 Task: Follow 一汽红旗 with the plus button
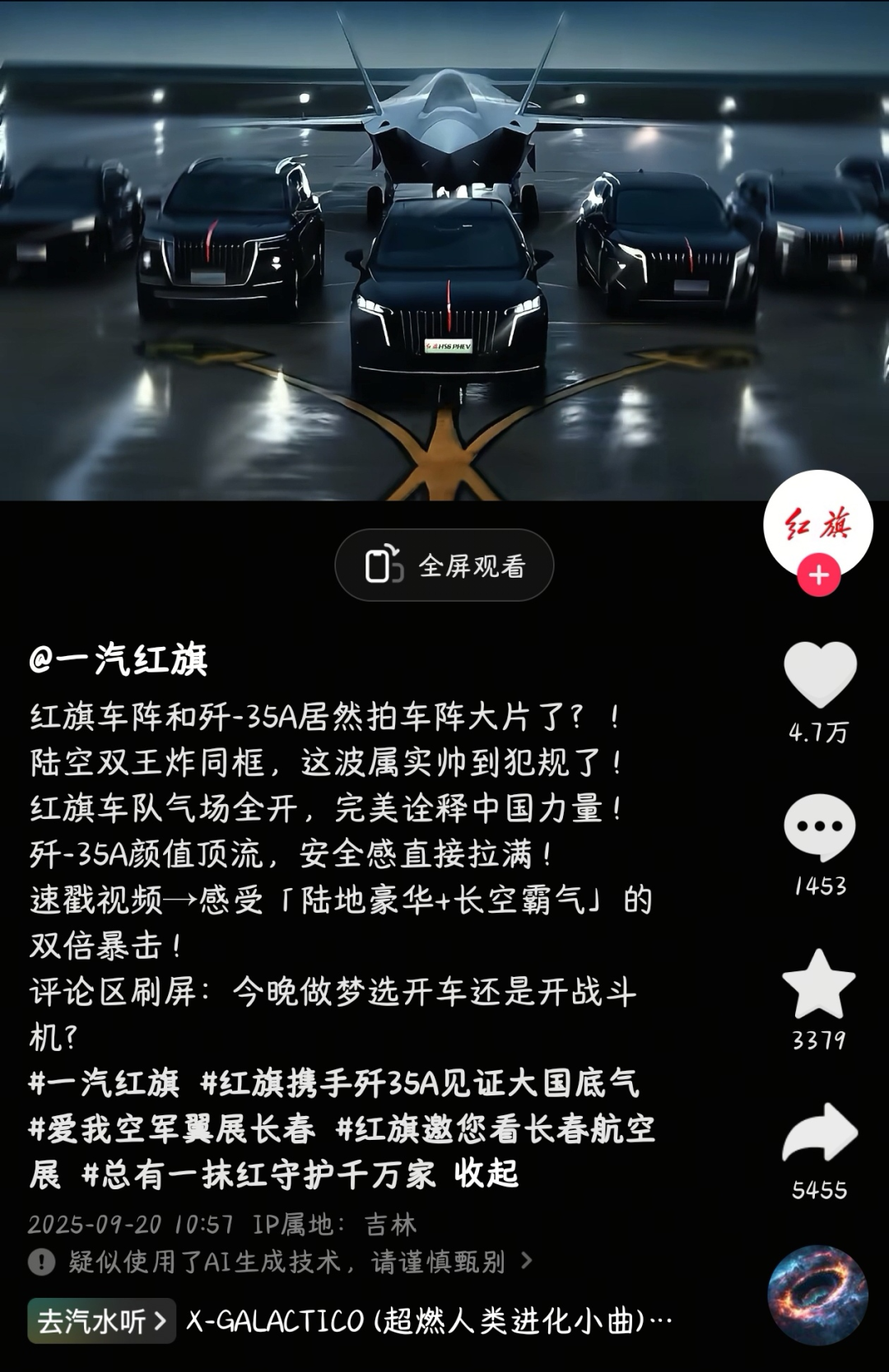click(818, 575)
